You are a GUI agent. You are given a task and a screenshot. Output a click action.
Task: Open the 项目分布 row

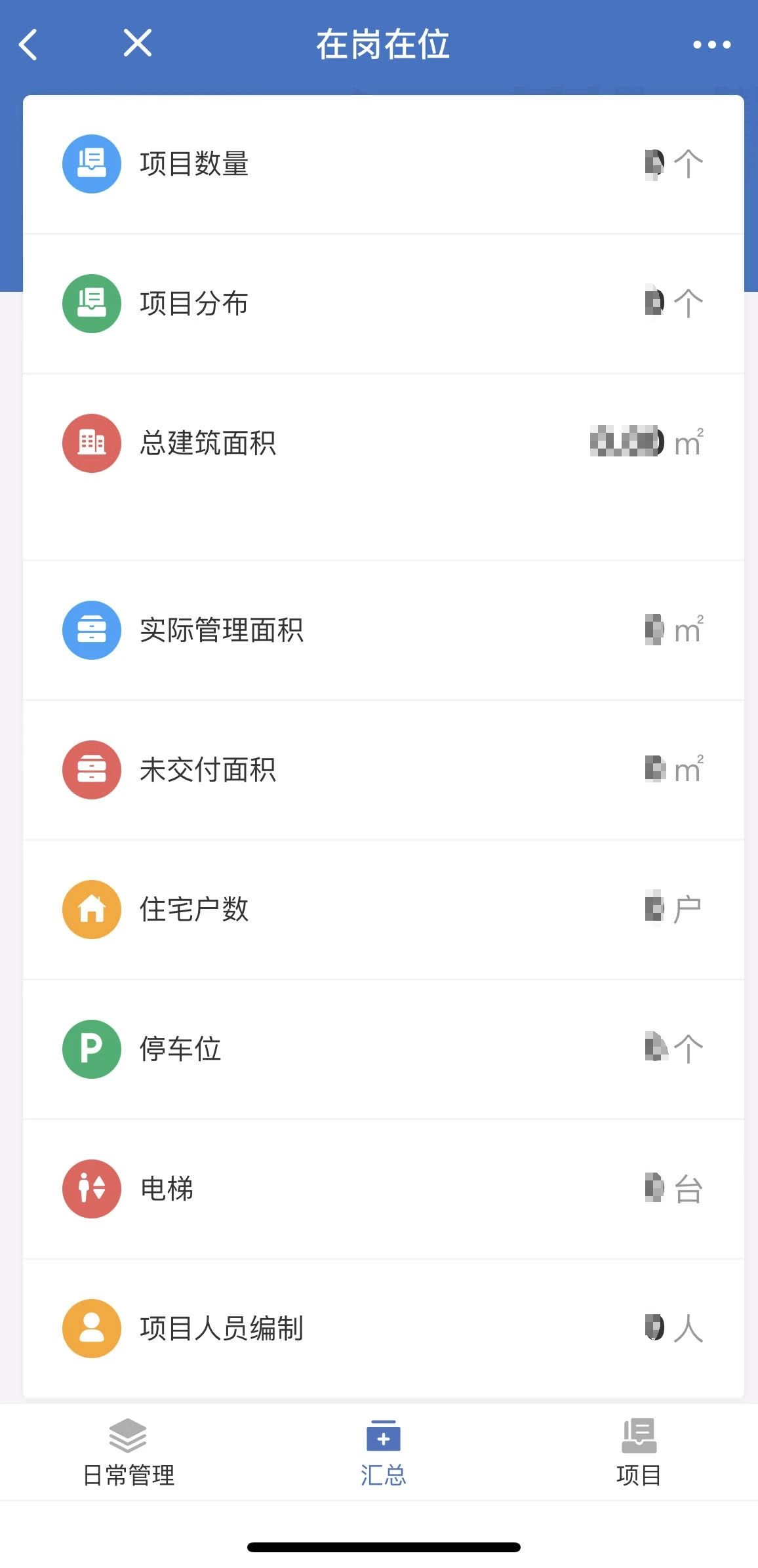tap(384, 304)
